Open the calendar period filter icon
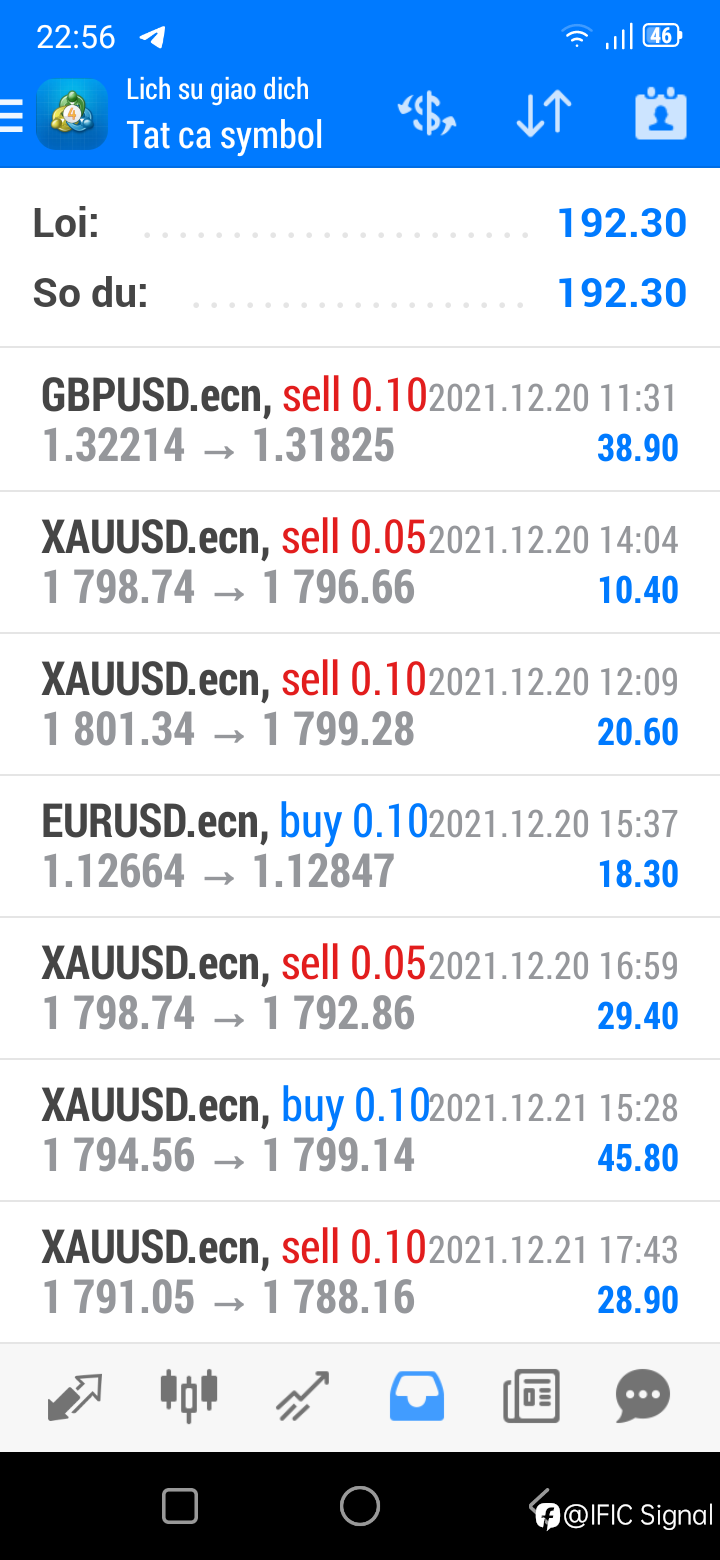This screenshot has height=1560, width=720. pyautogui.click(x=661, y=114)
